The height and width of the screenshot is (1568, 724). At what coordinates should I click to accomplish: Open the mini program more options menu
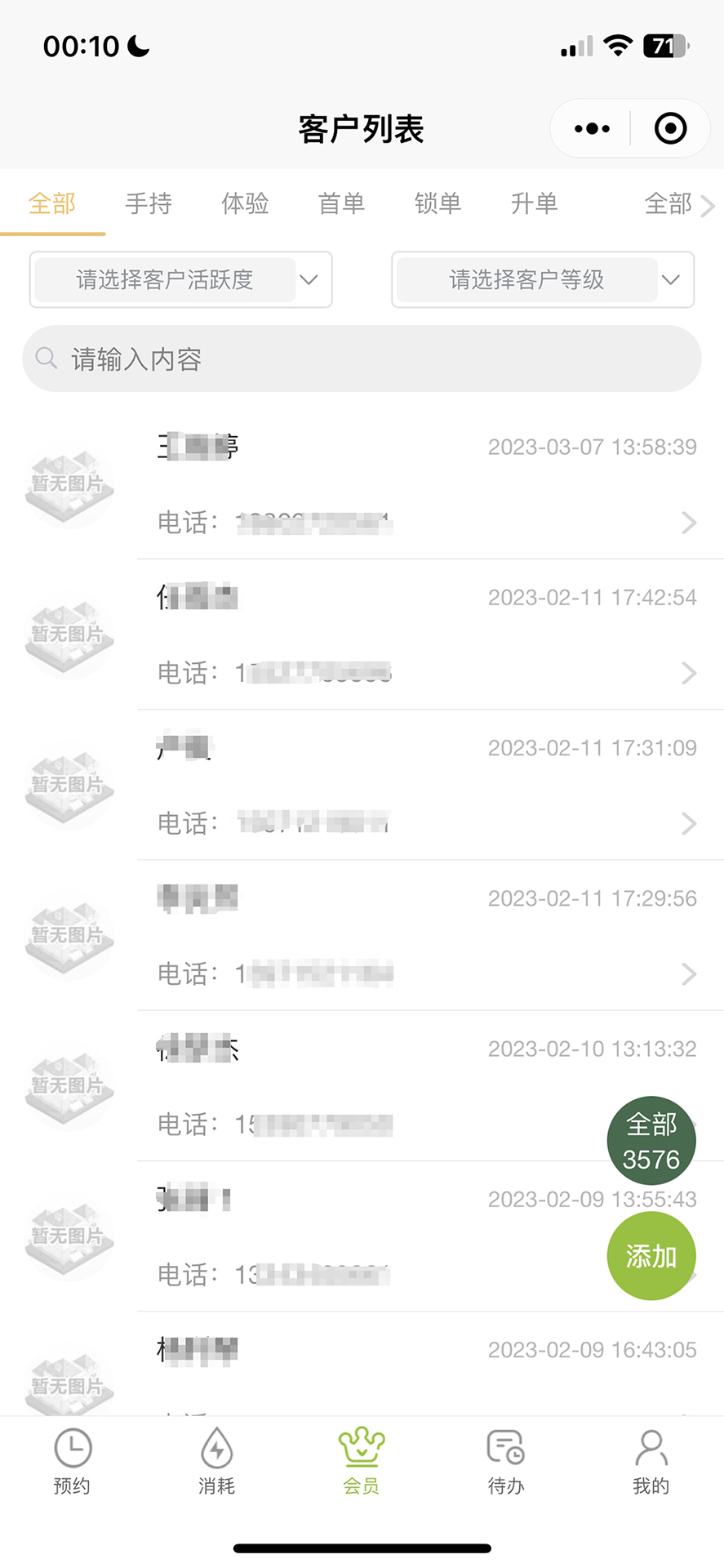(592, 128)
